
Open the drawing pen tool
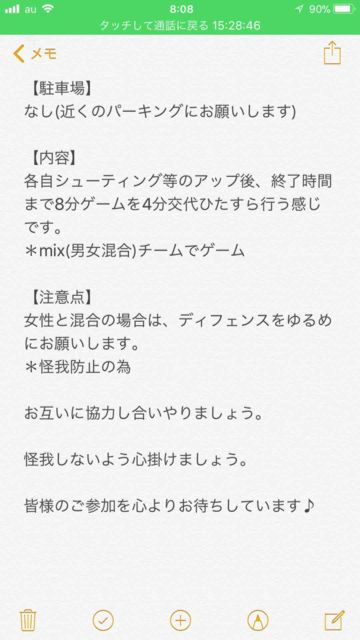[258, 620]
